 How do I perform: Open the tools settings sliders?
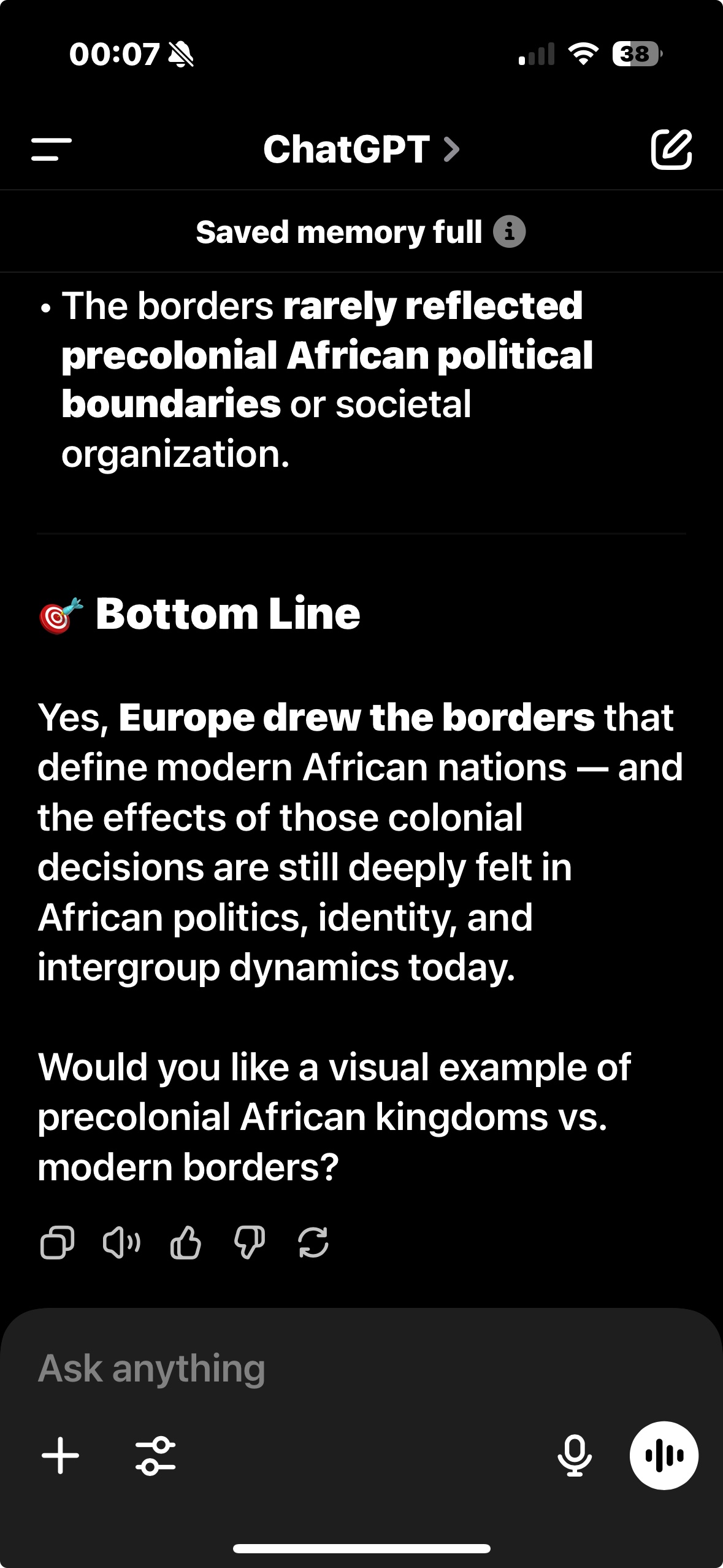point(155,1455)
